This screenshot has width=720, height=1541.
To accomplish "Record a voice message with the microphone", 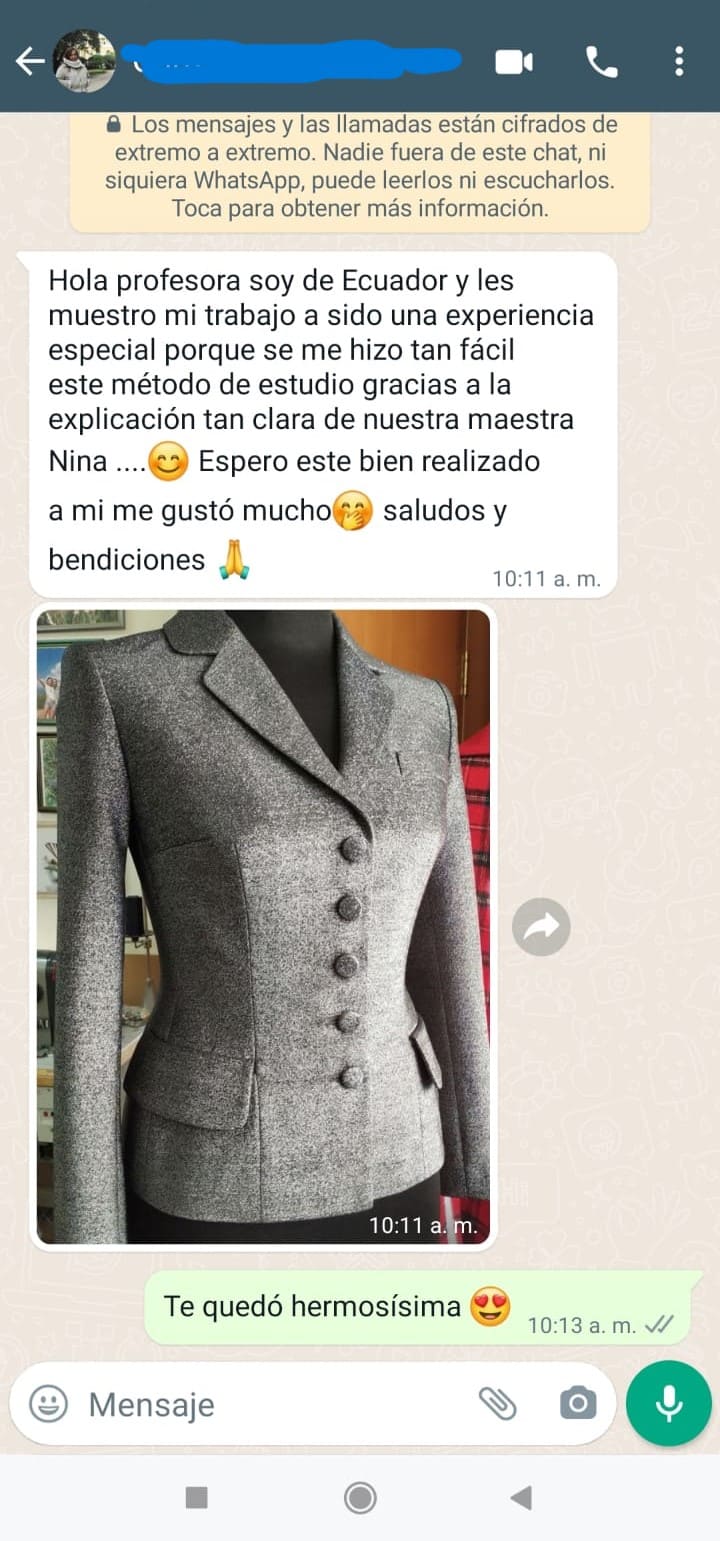I will click(x=668, y=1404).
